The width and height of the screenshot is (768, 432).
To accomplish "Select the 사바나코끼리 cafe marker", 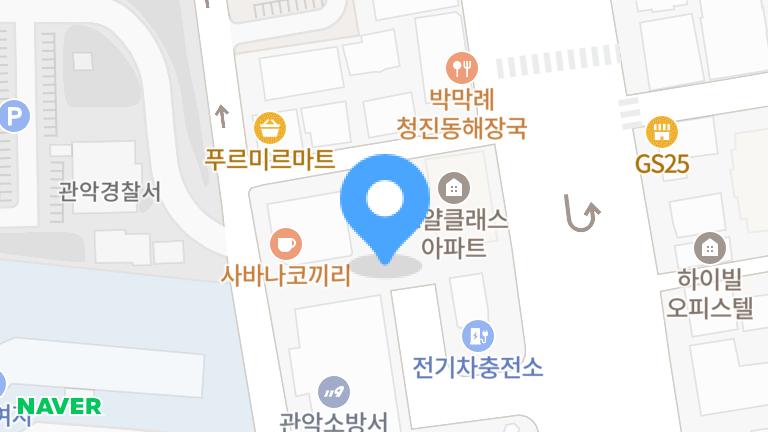I will tap(286, 243).
